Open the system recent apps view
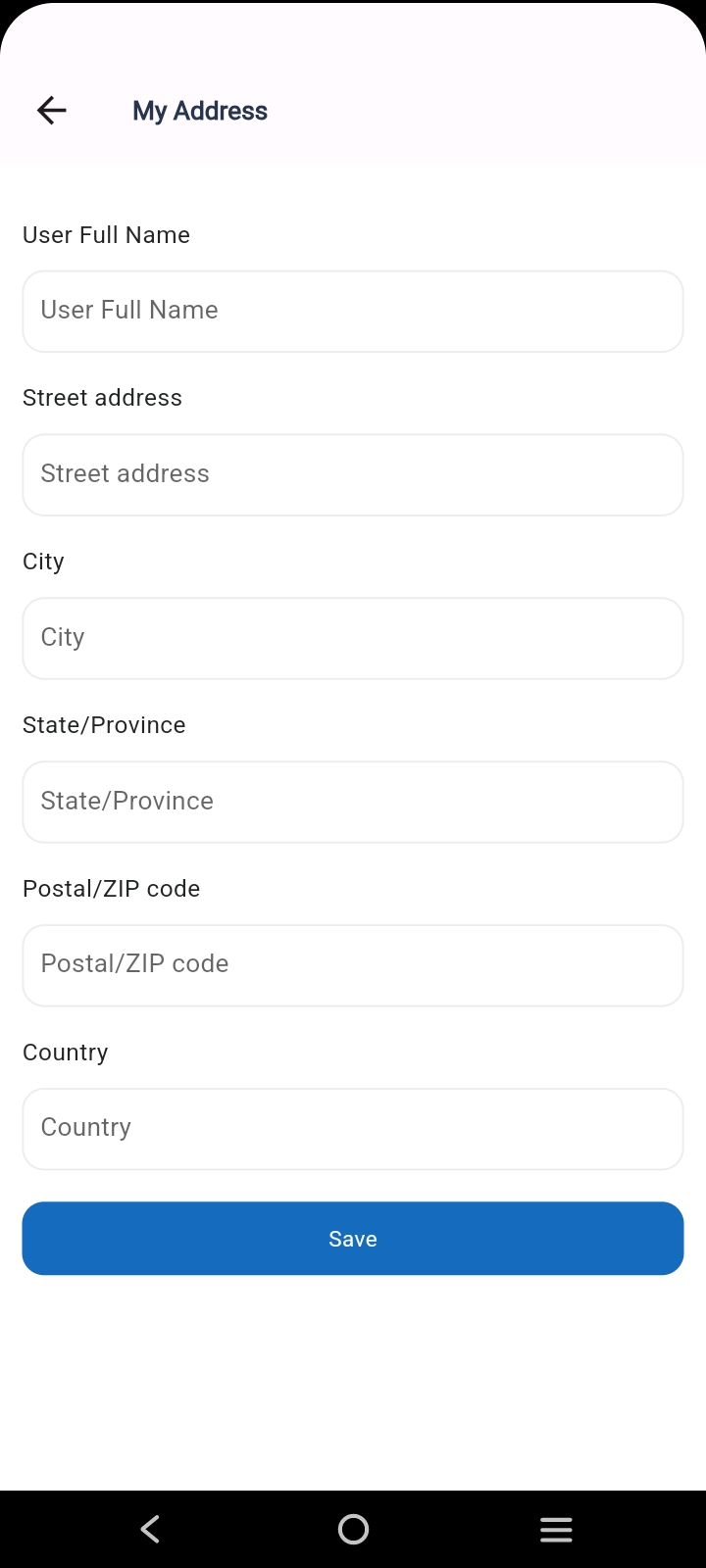The height and width of the screenshot is (1568, 706). pyautogui.click(x=556, y=1529)
